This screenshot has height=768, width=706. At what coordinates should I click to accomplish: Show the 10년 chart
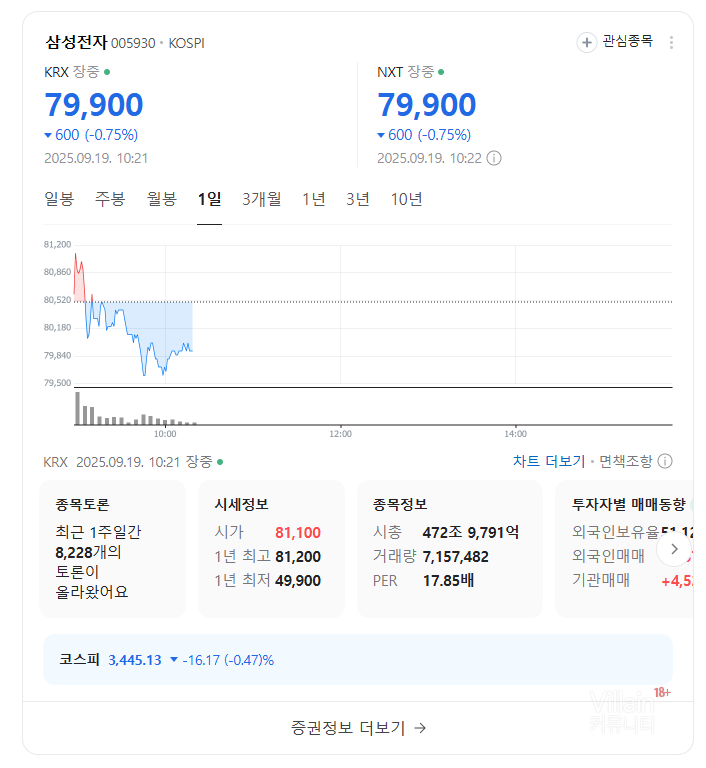pos(407,199)
